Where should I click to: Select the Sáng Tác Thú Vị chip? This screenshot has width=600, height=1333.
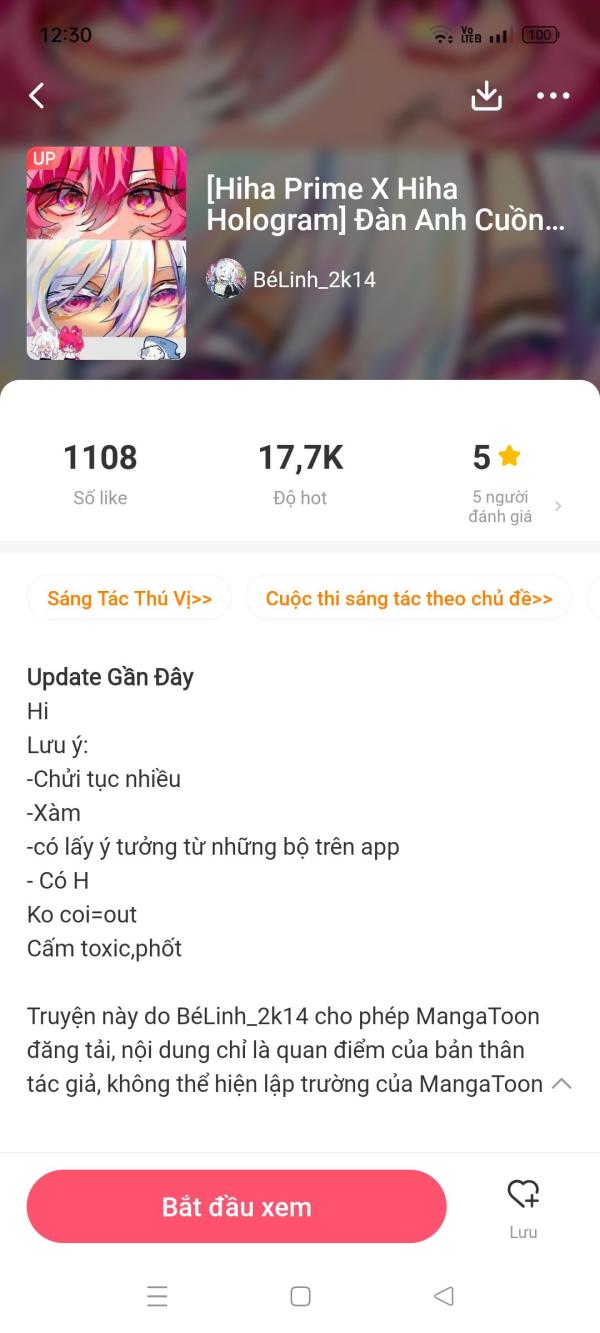pos(130,598)
